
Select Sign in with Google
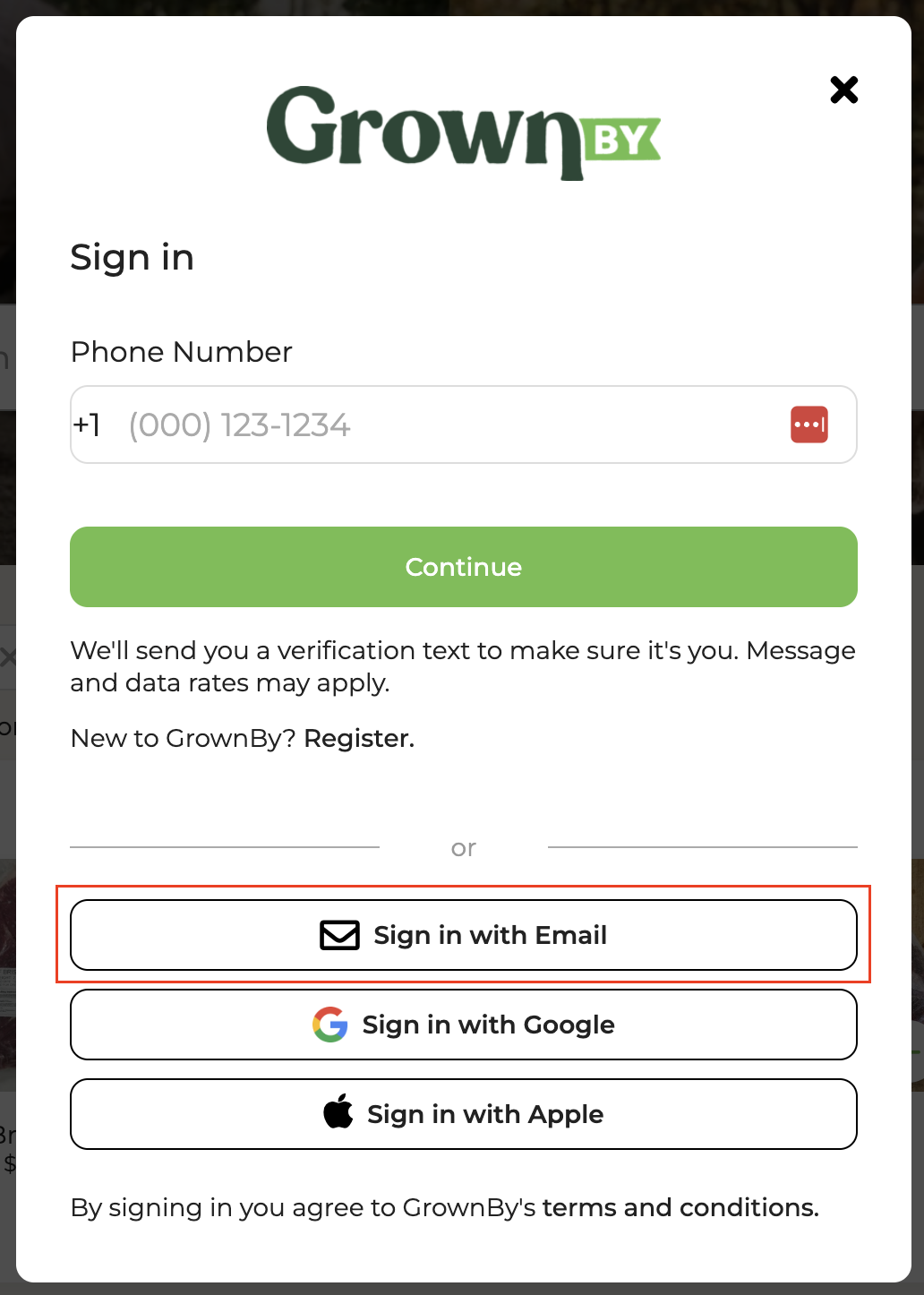pos(463,1025)
